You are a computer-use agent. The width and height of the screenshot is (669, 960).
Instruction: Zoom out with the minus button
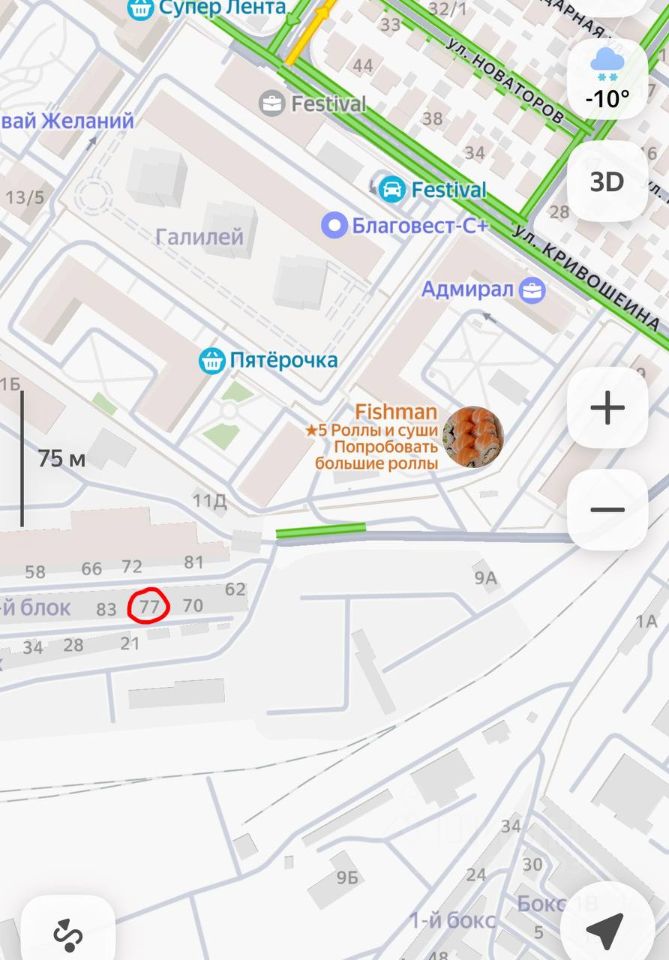coord(607,510)
